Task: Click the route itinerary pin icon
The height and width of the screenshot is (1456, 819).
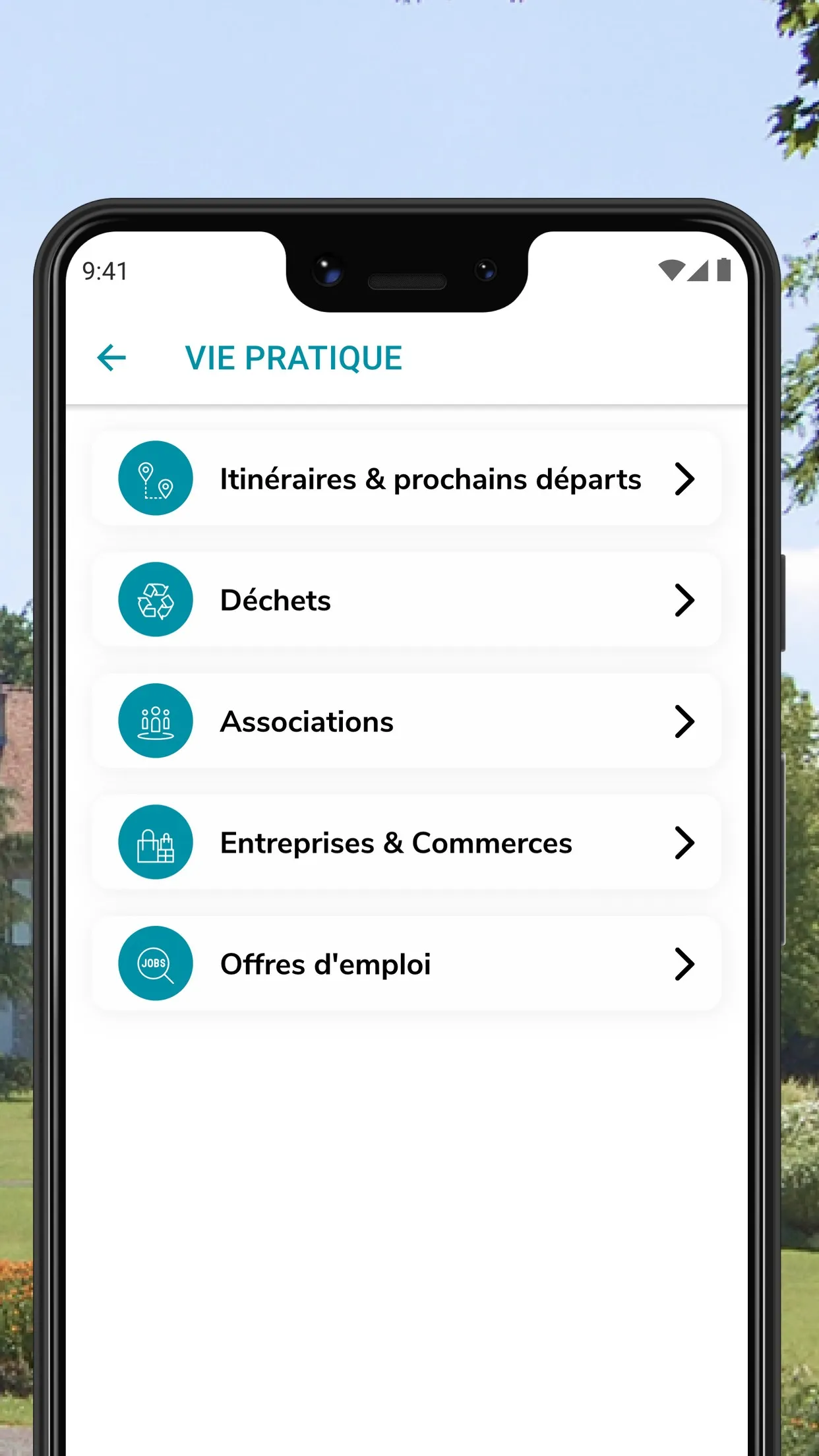Action: 155,479
